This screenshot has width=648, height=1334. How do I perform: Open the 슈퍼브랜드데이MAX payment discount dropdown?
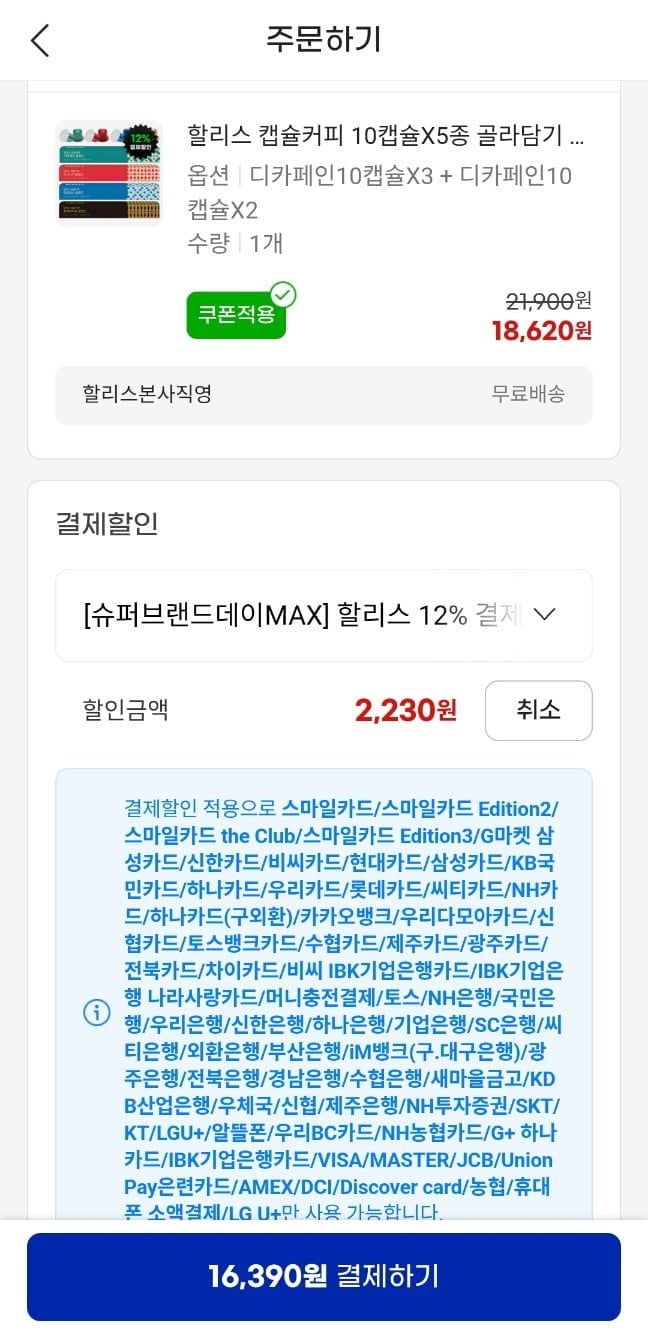coord(324,615)
